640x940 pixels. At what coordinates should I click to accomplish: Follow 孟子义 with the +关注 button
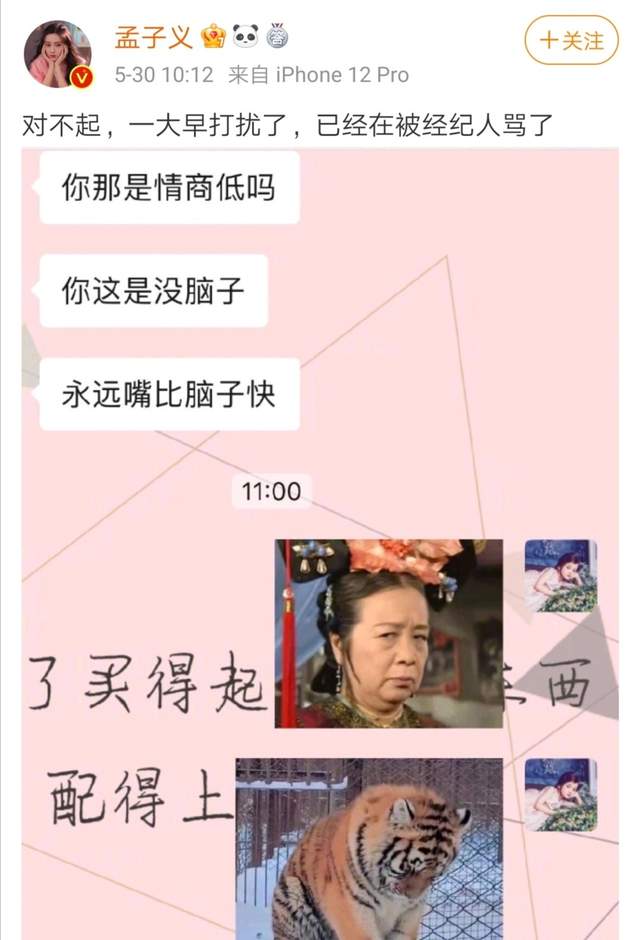pos(571,41)
